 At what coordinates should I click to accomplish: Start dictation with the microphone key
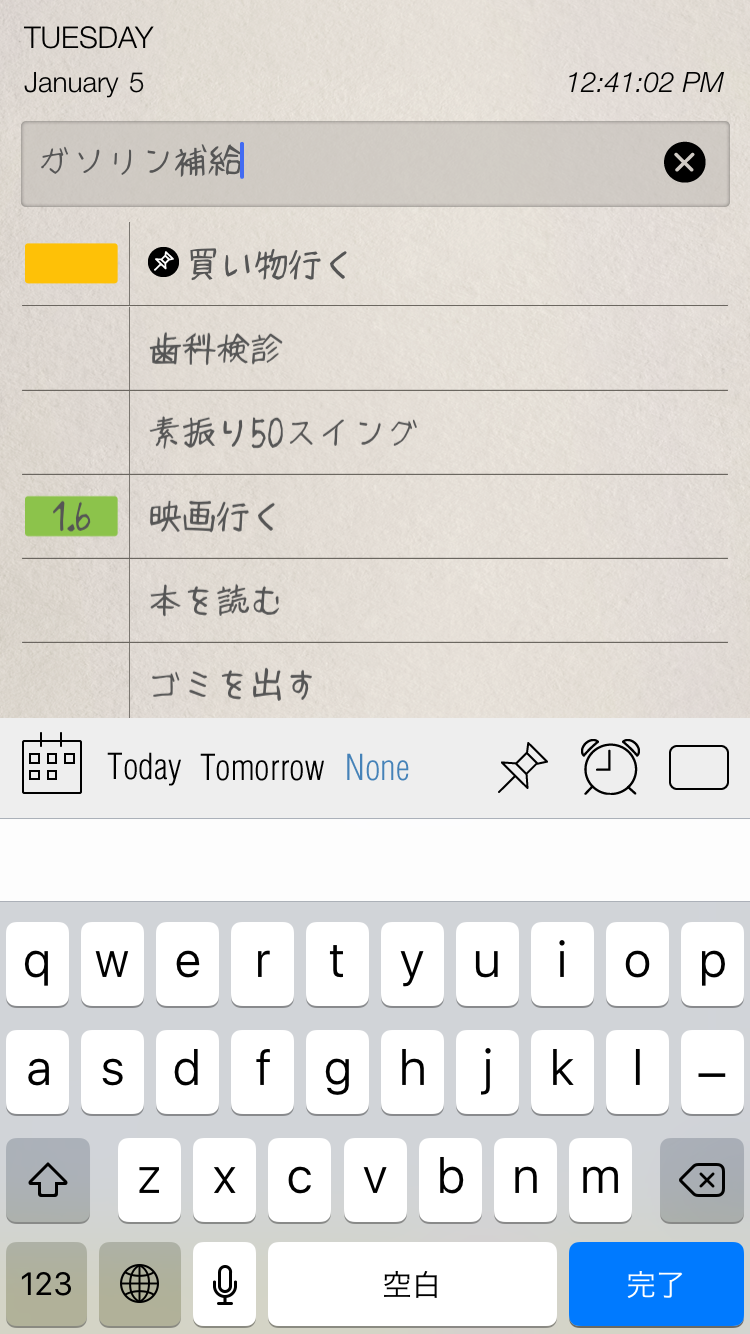(x=225, y=1284)
